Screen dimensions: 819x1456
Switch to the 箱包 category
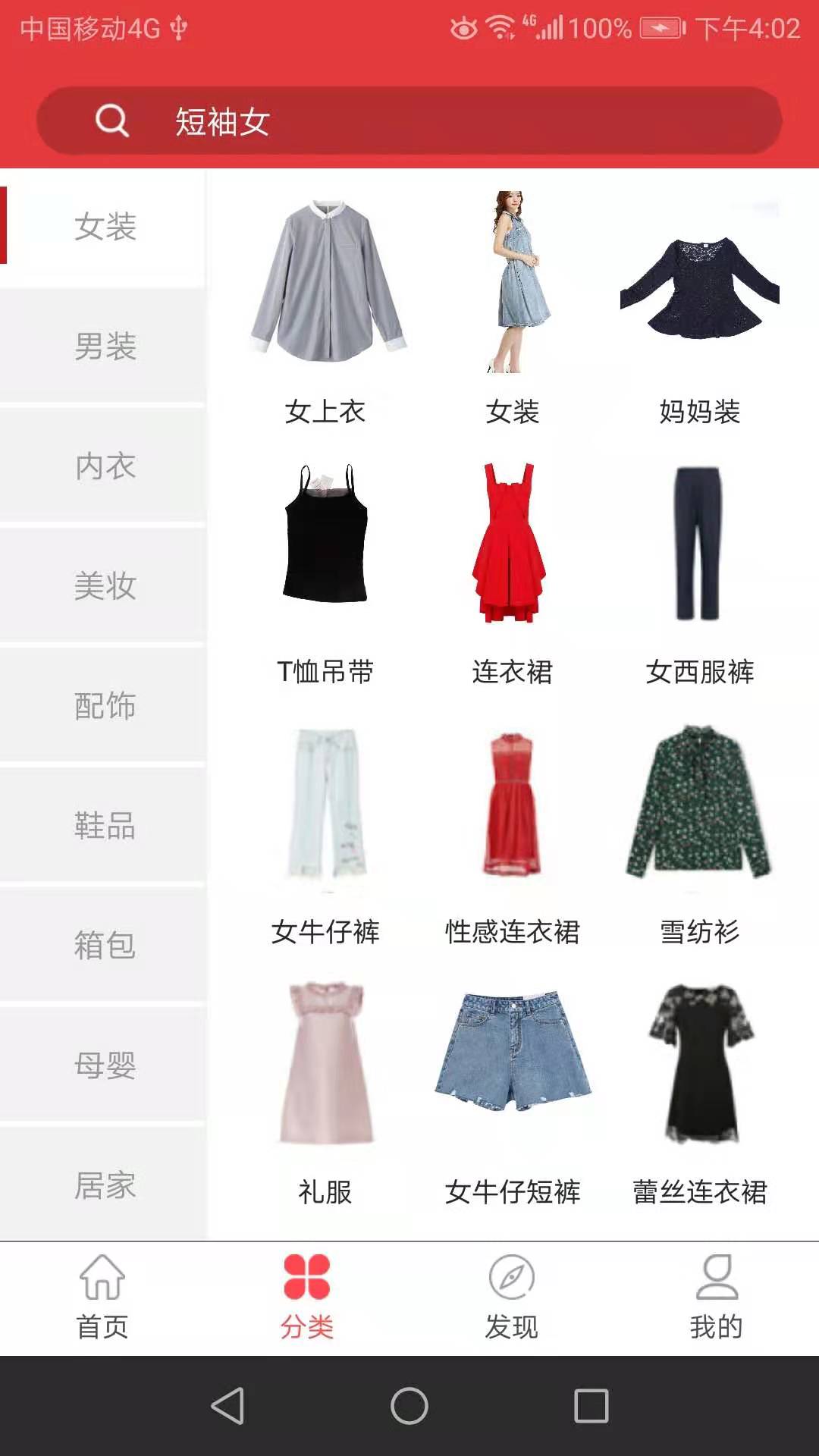(105, 945)
